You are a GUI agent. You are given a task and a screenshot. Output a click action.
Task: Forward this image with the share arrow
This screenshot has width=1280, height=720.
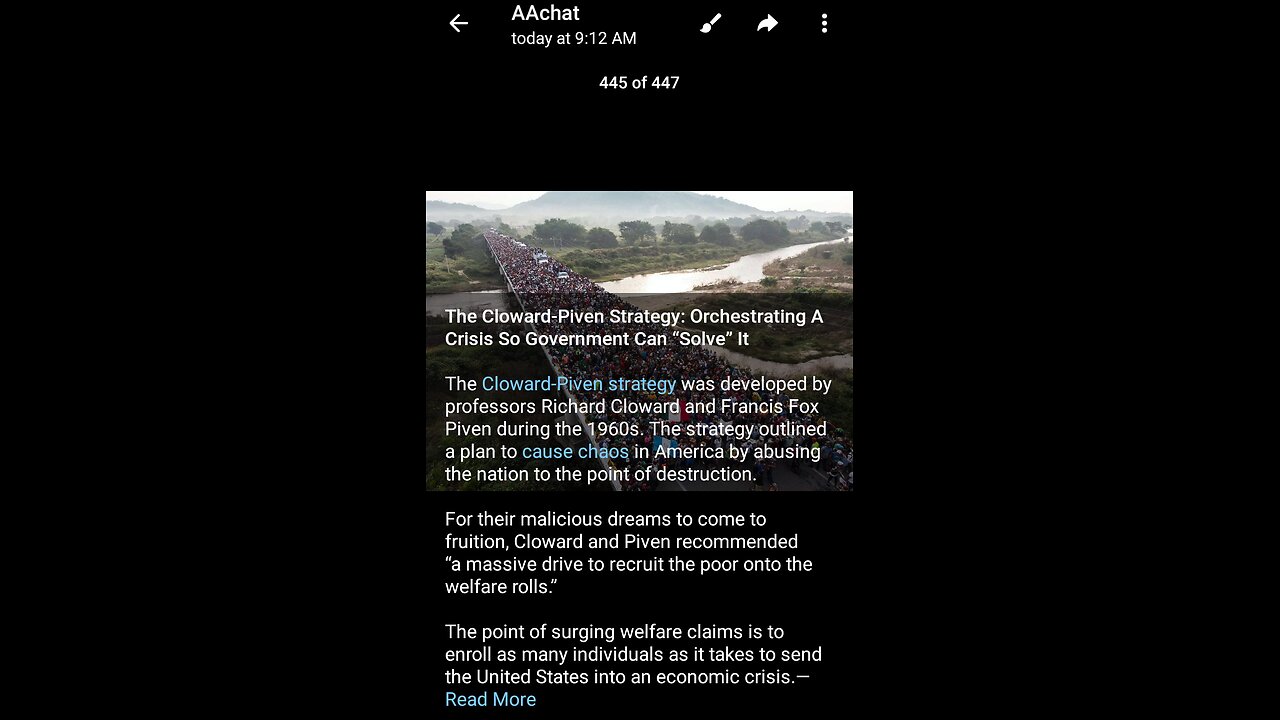(767, 24)
